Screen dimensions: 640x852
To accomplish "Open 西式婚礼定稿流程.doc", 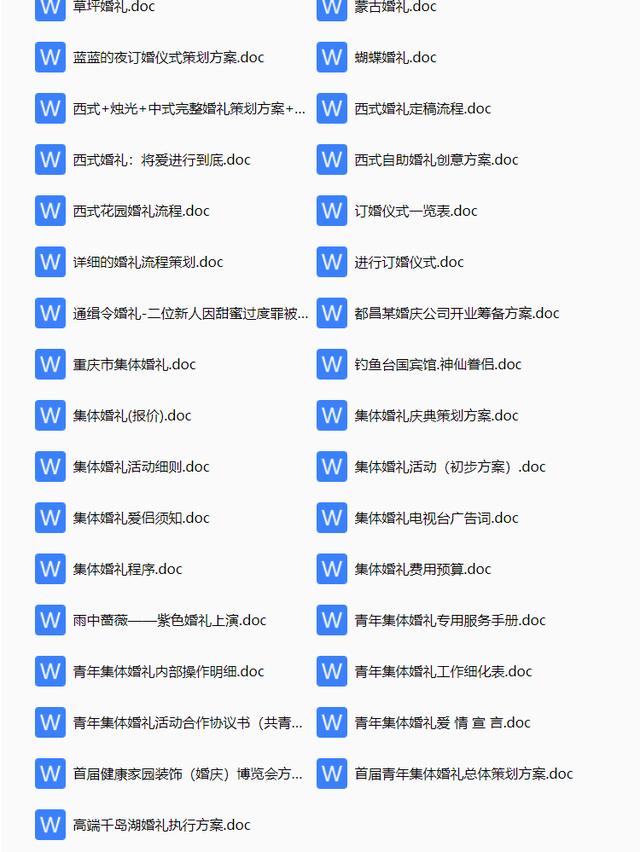I will [423, 109].
